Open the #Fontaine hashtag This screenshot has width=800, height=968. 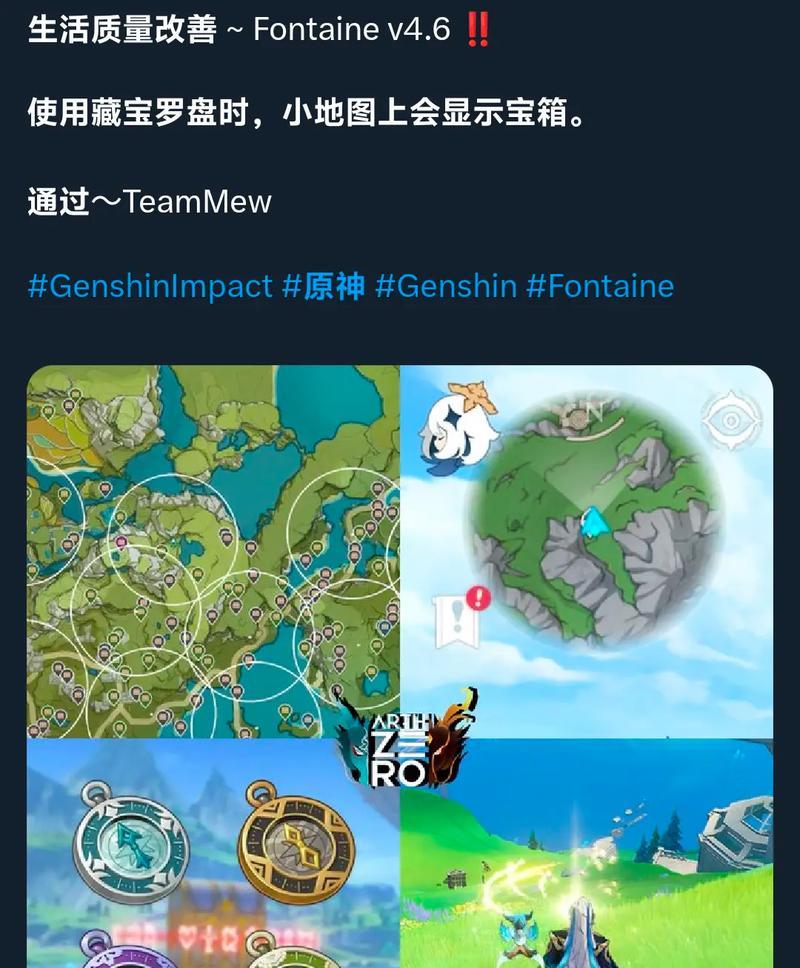point(600,287)
